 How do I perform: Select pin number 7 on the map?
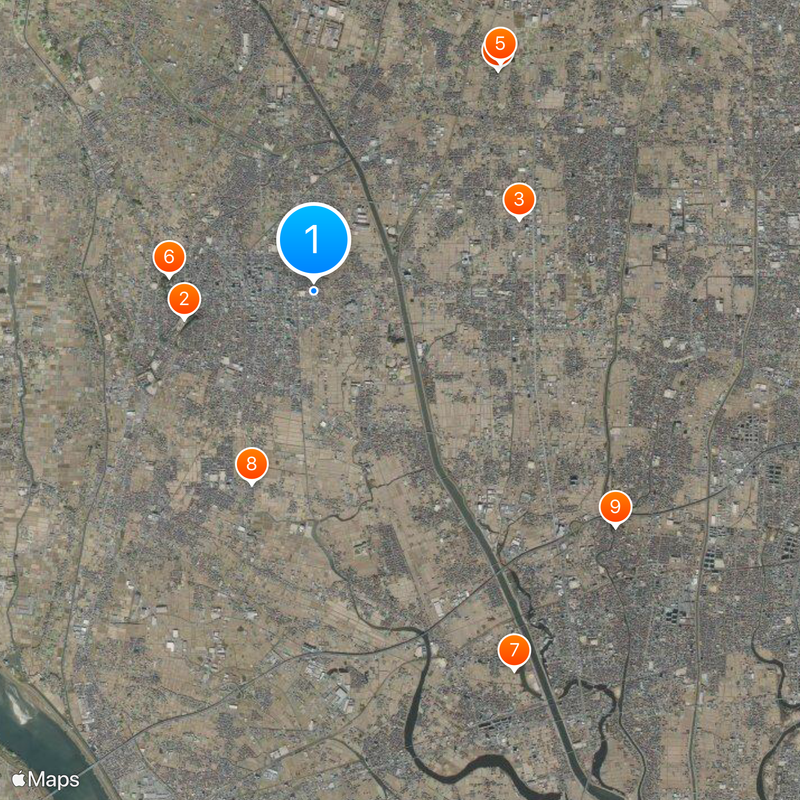514,651
